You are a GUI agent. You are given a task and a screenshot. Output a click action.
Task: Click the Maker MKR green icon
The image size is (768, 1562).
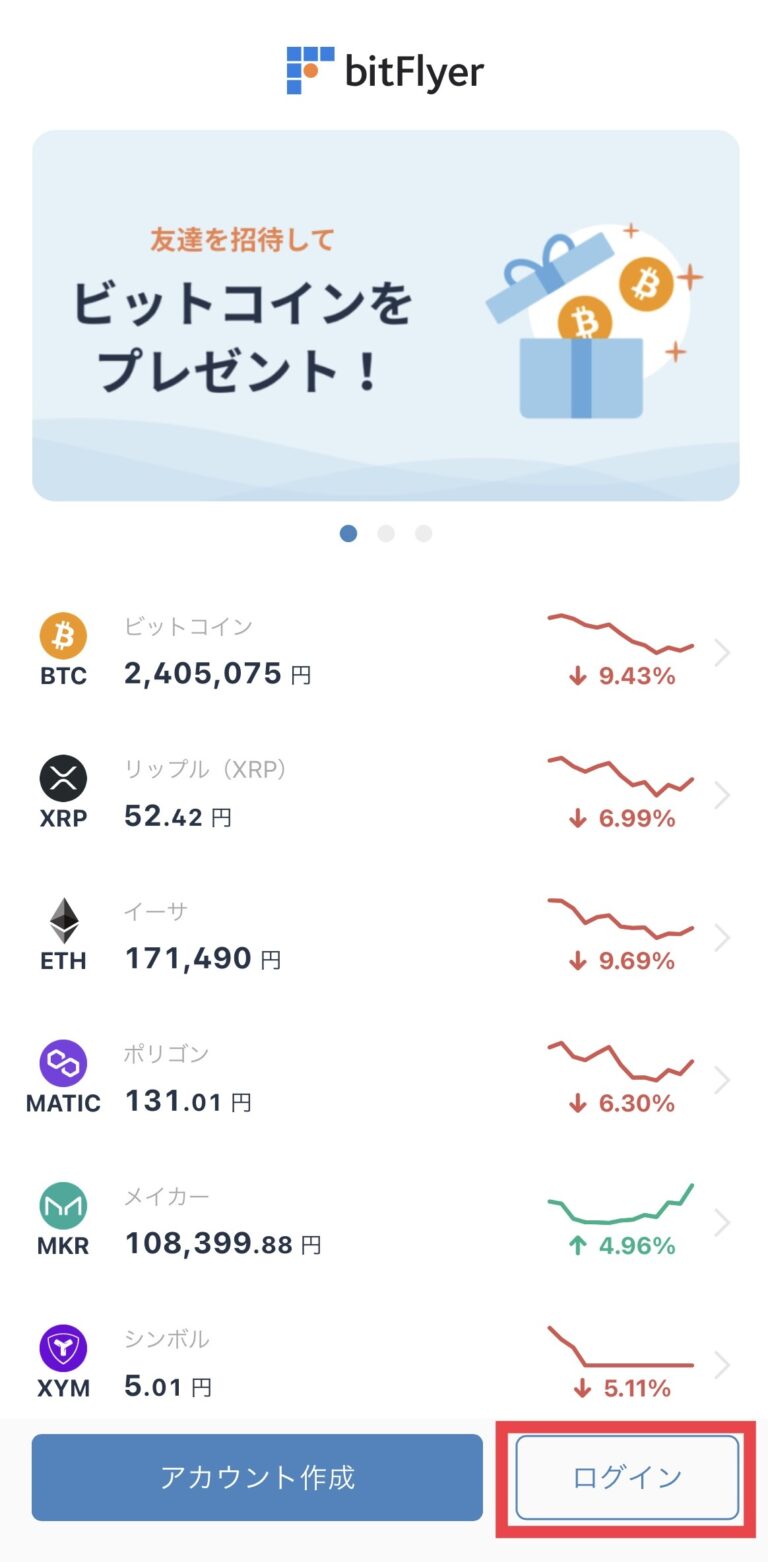[63, 1205]
